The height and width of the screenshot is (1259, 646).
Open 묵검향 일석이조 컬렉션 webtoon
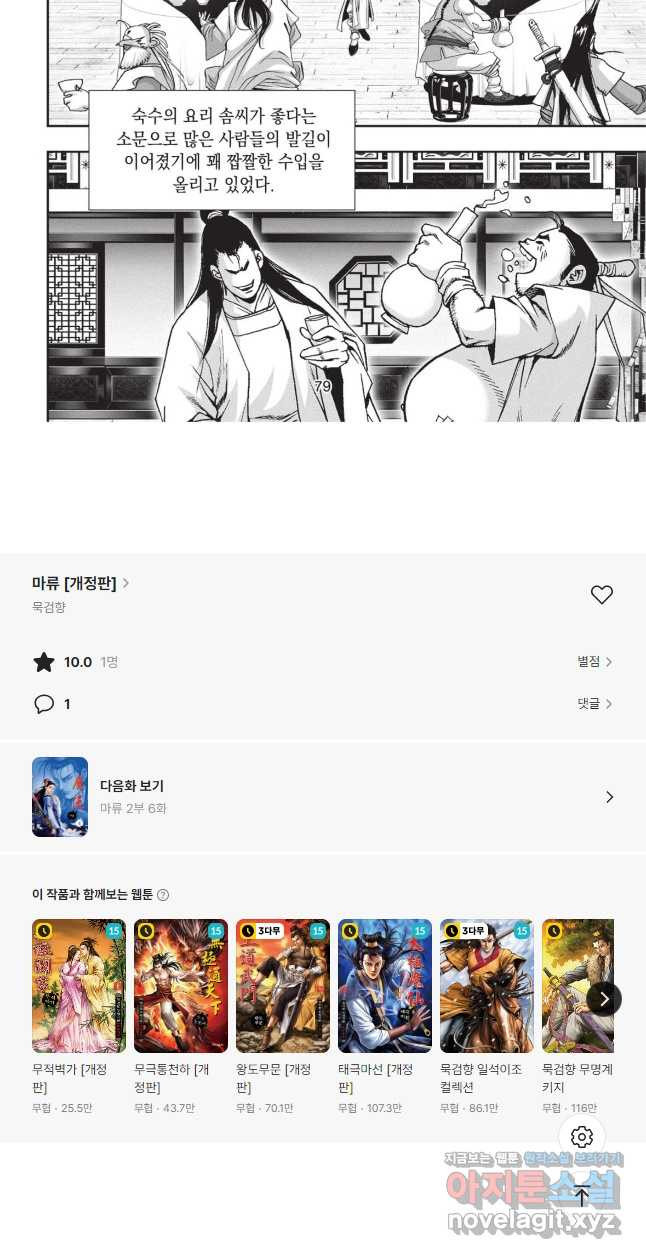point(487,986)
